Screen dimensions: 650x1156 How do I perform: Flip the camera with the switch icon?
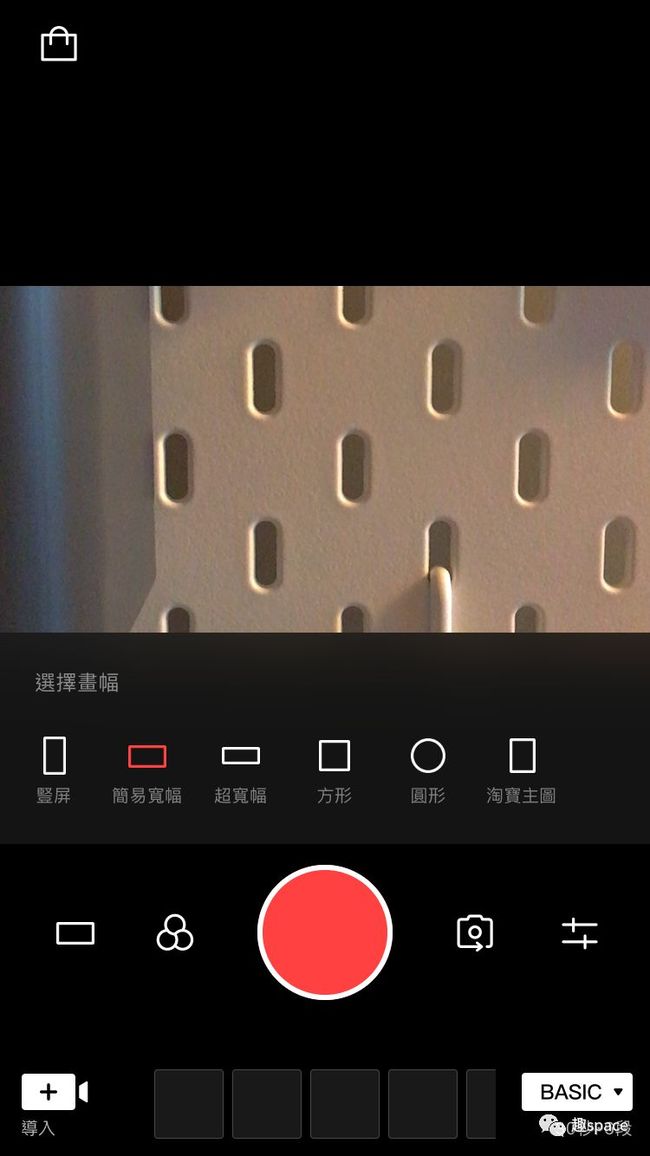(475, 933)
